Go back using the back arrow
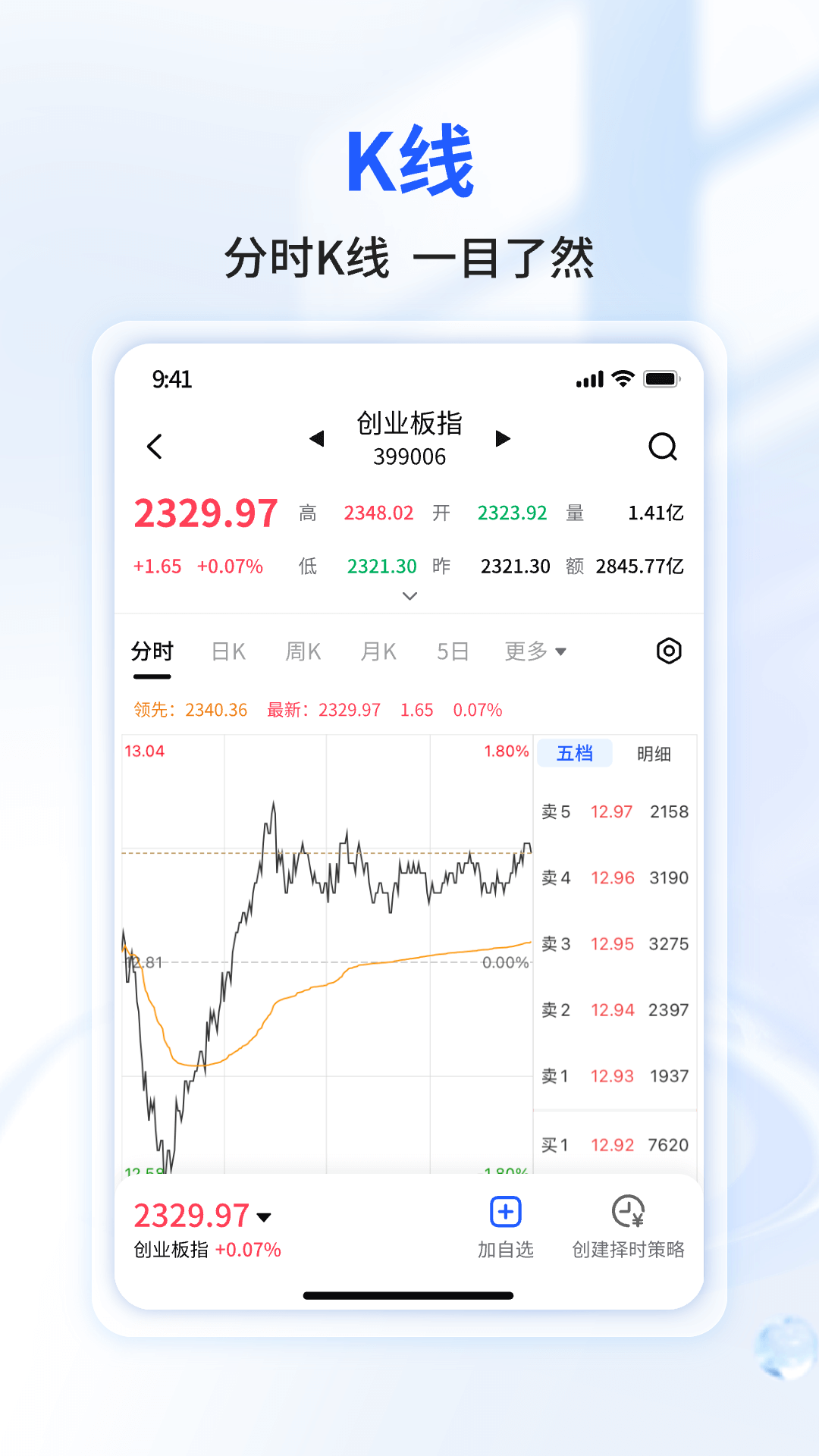This screenshot has width=819, height=1456. [x=155, y=447]
